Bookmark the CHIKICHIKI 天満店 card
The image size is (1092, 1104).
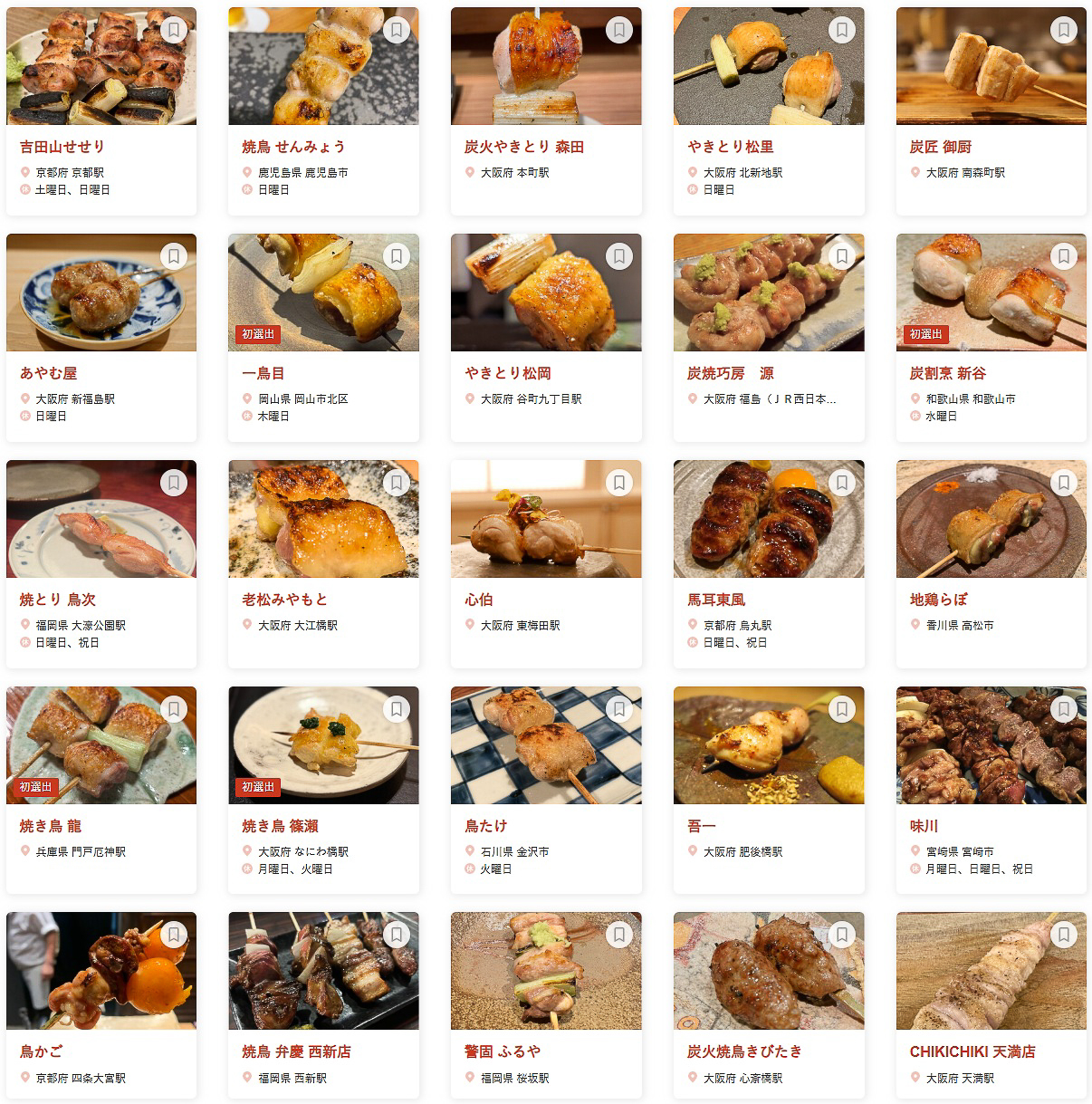click(x=1061, y=935)
